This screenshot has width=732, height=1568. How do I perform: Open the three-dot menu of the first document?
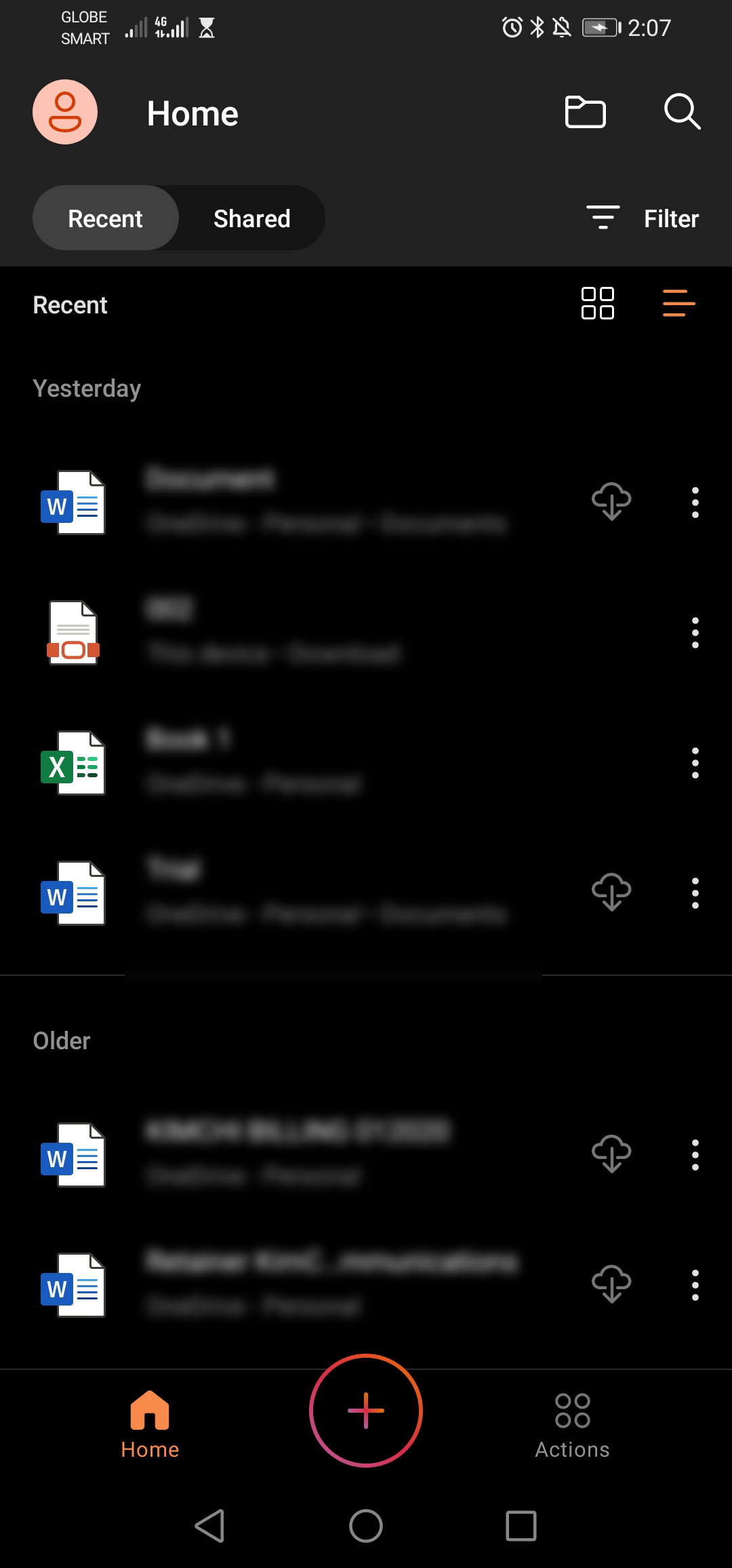[695, 502]
